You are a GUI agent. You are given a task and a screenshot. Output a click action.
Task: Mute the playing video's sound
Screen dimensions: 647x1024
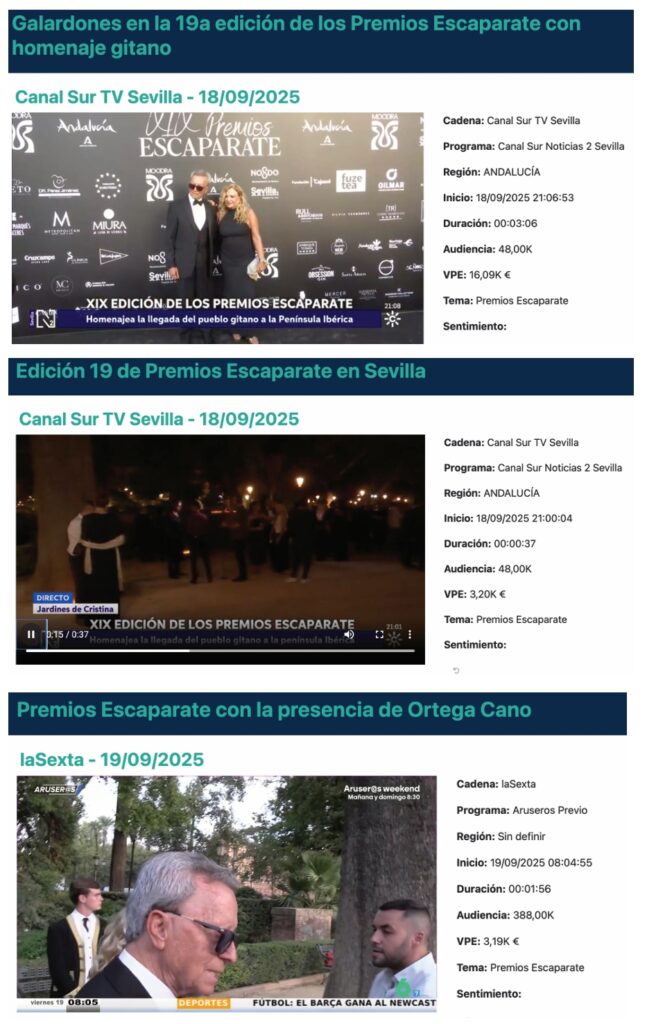pos(349,634)
